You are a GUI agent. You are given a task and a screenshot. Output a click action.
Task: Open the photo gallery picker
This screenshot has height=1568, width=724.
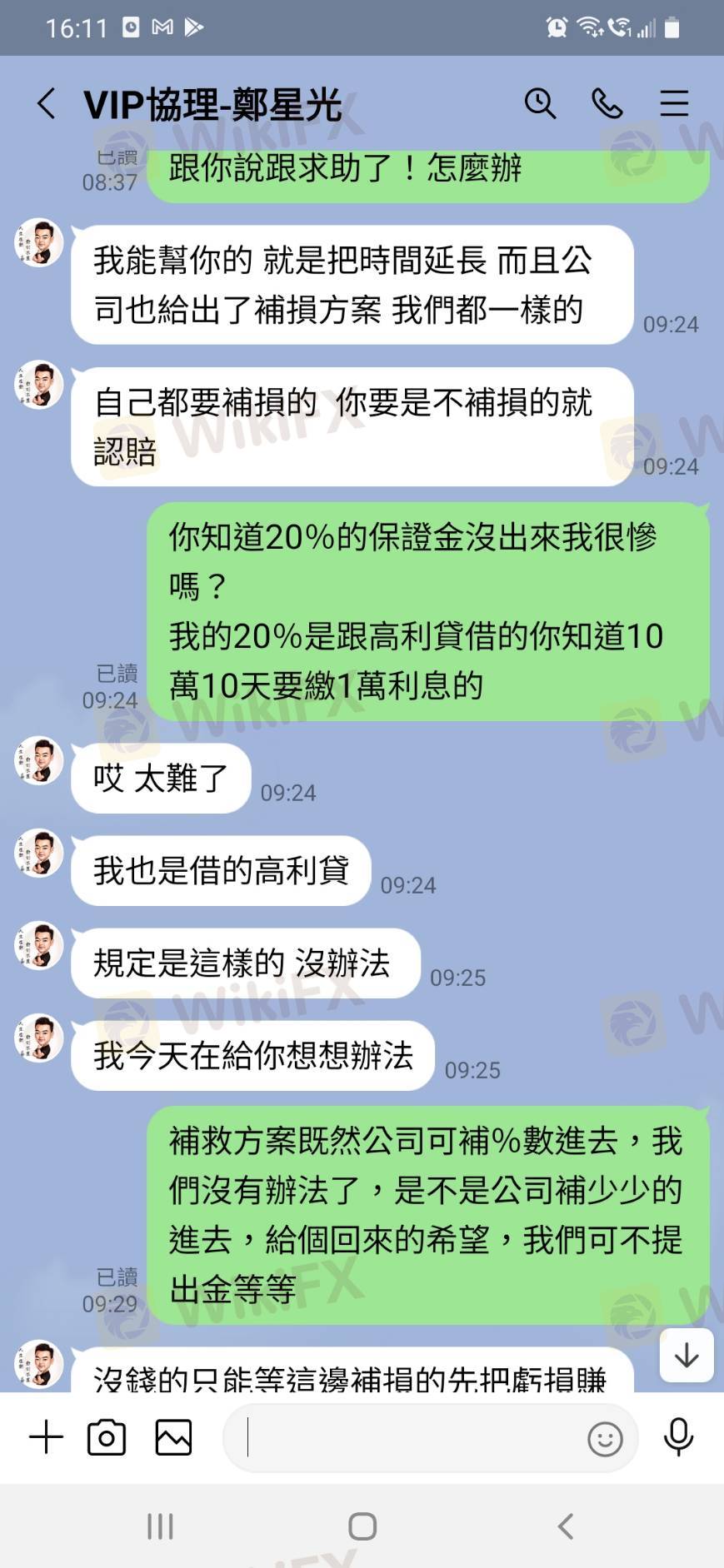point(173,1437)
